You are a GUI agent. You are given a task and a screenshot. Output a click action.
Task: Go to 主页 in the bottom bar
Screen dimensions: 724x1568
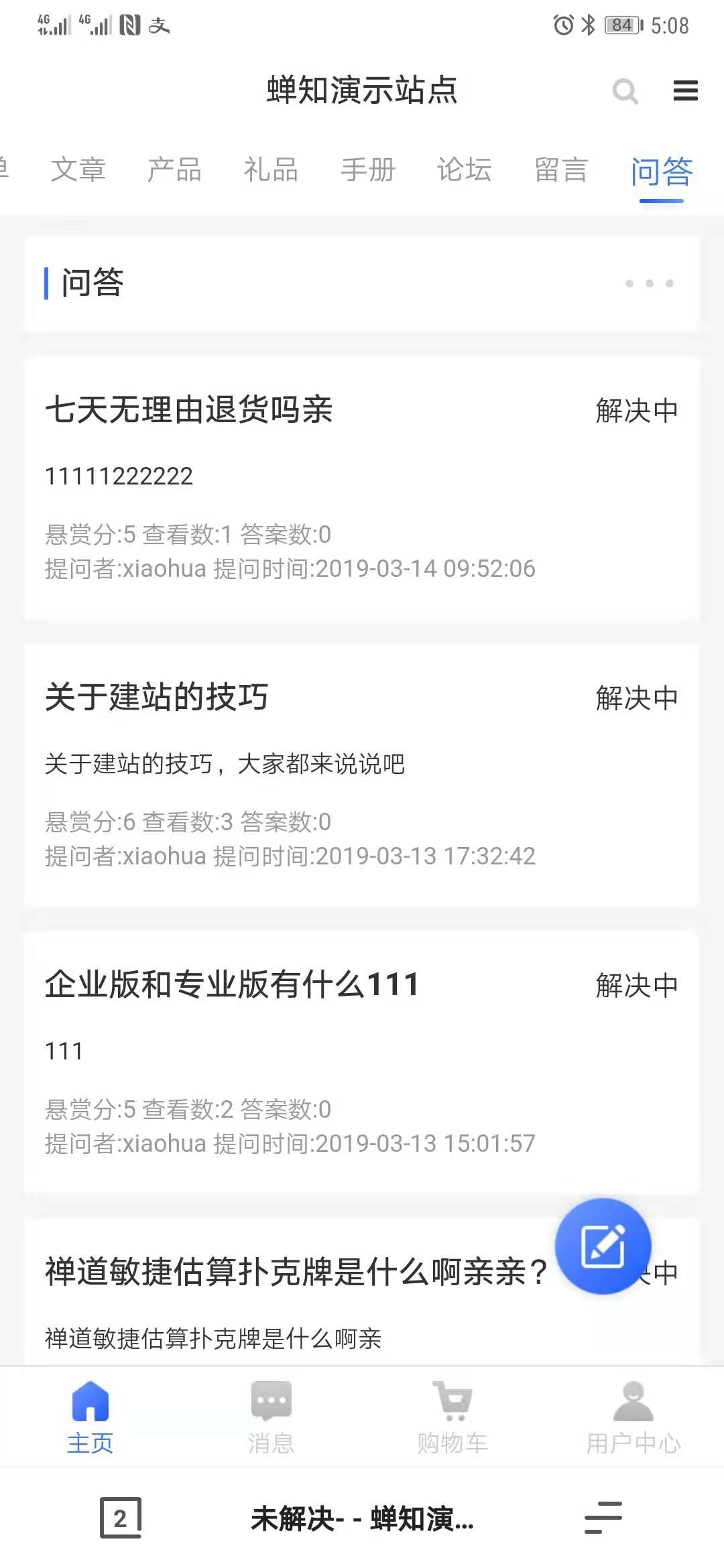click(90, 1417)
